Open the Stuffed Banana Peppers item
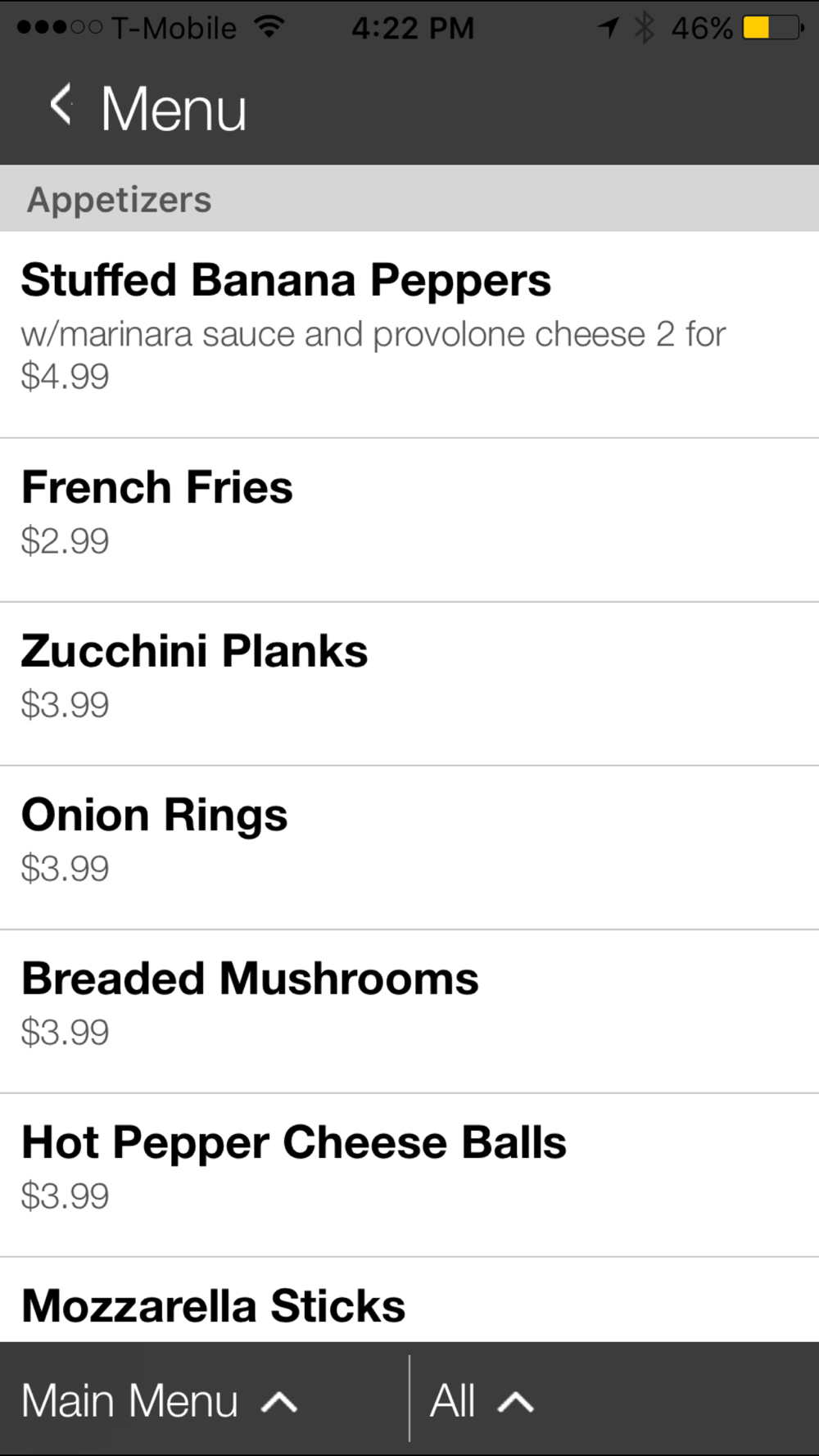The width and height of the screenshot is (819, 1456). click(409, 335)
